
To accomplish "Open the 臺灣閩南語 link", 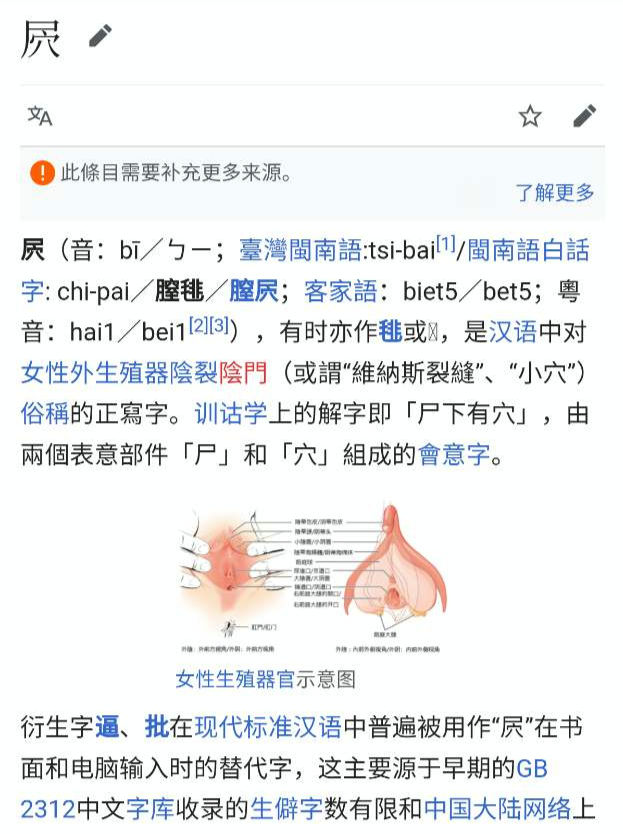I will coord(301,249).
